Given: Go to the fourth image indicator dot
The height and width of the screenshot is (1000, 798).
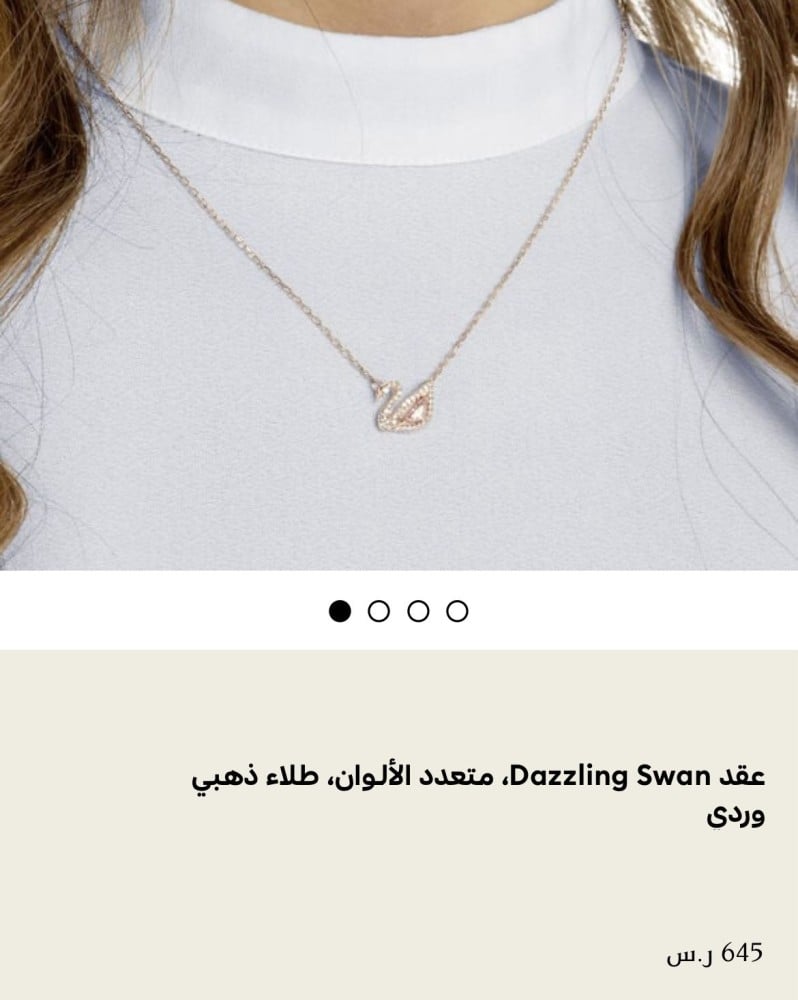Looking at the screenshot, I should click(x=457, y=611).
